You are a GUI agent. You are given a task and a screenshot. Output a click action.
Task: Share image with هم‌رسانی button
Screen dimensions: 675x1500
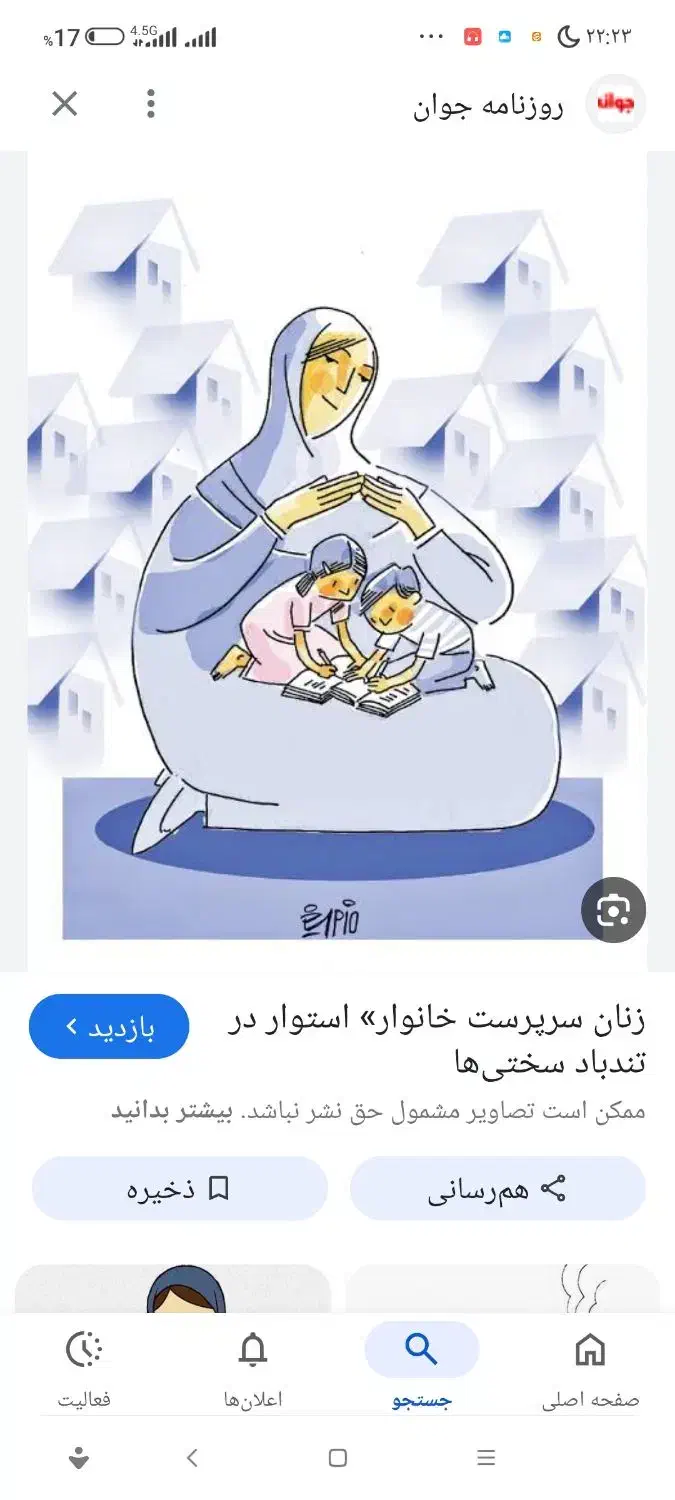click(497, 1189)
